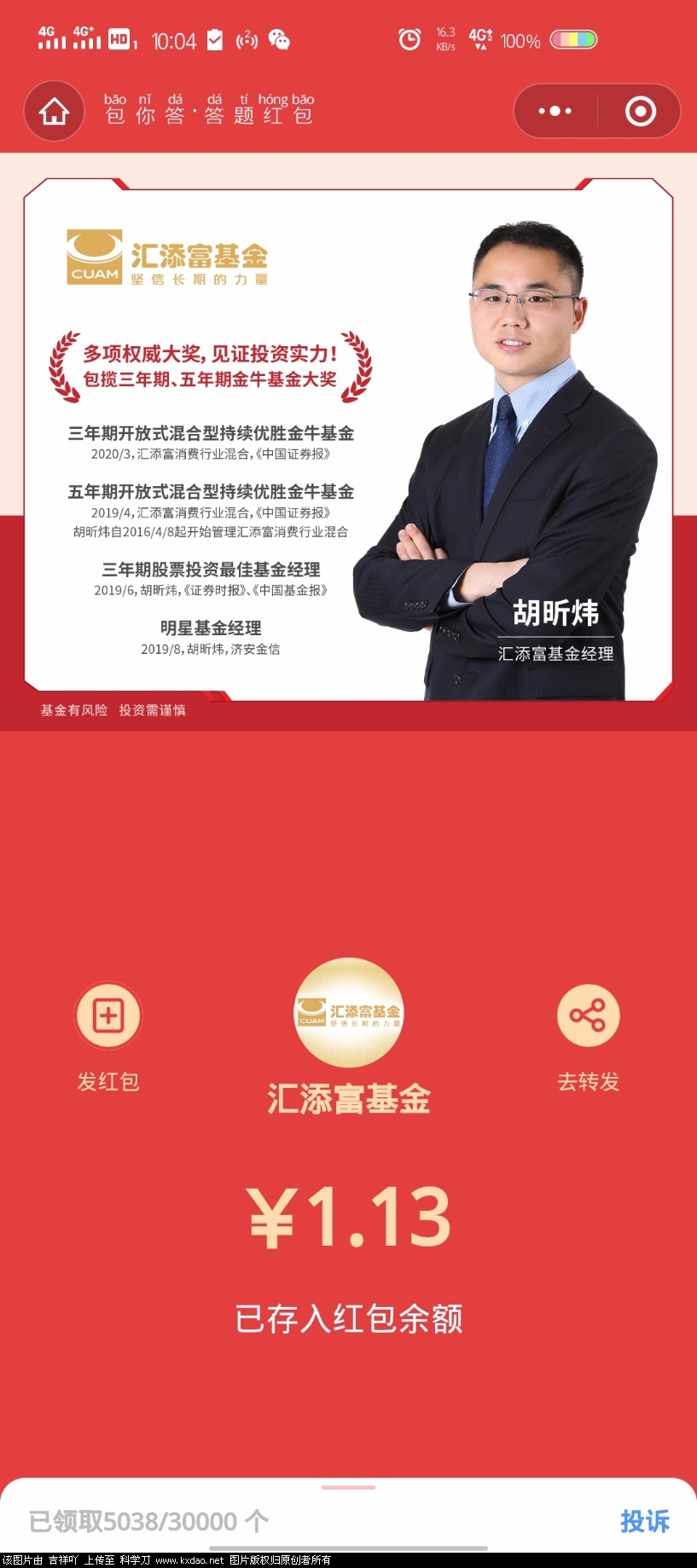Tap 发红包 to send a red packet

(x=108, y=1016)
